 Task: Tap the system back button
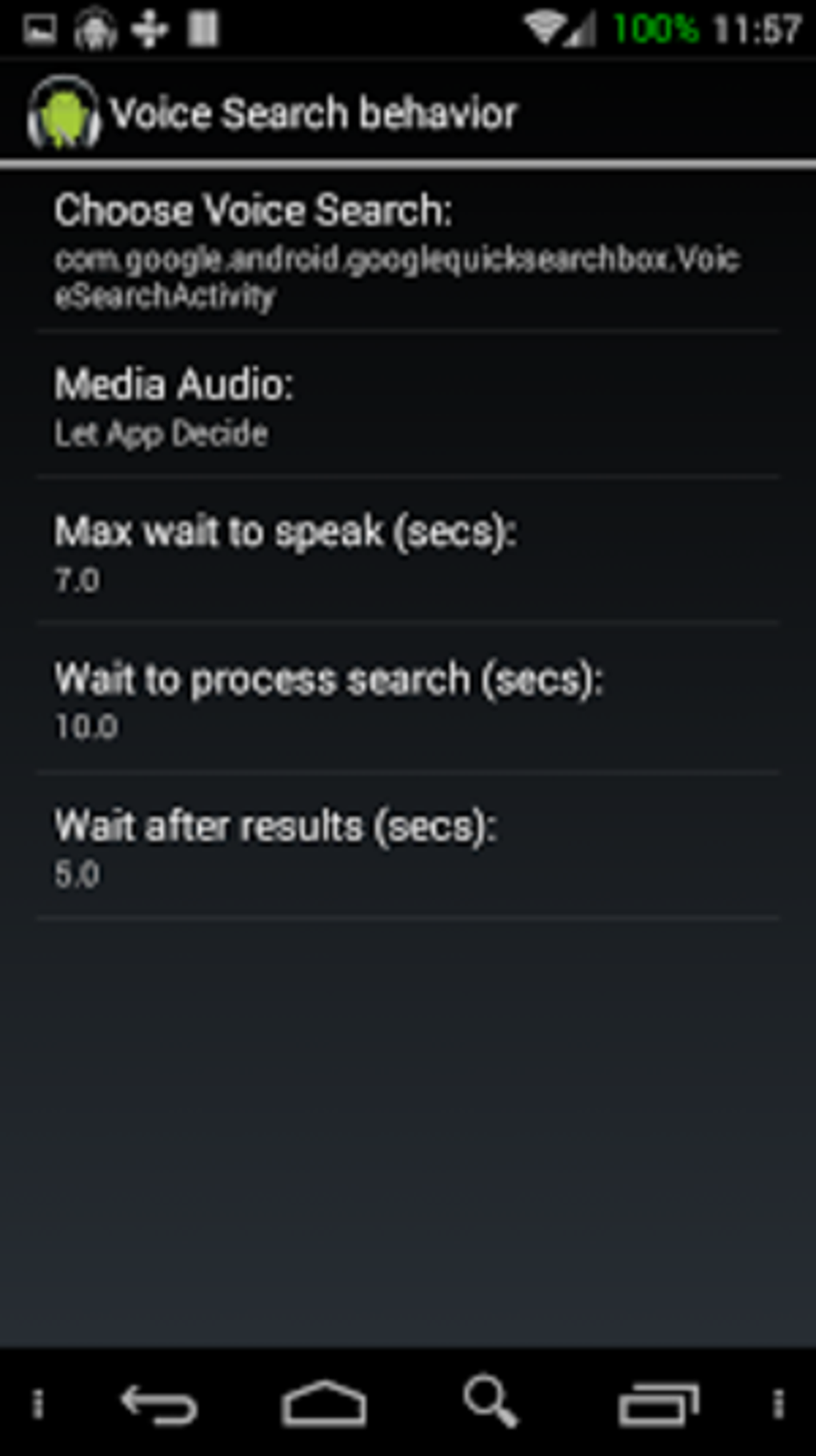click(158, 1403)
